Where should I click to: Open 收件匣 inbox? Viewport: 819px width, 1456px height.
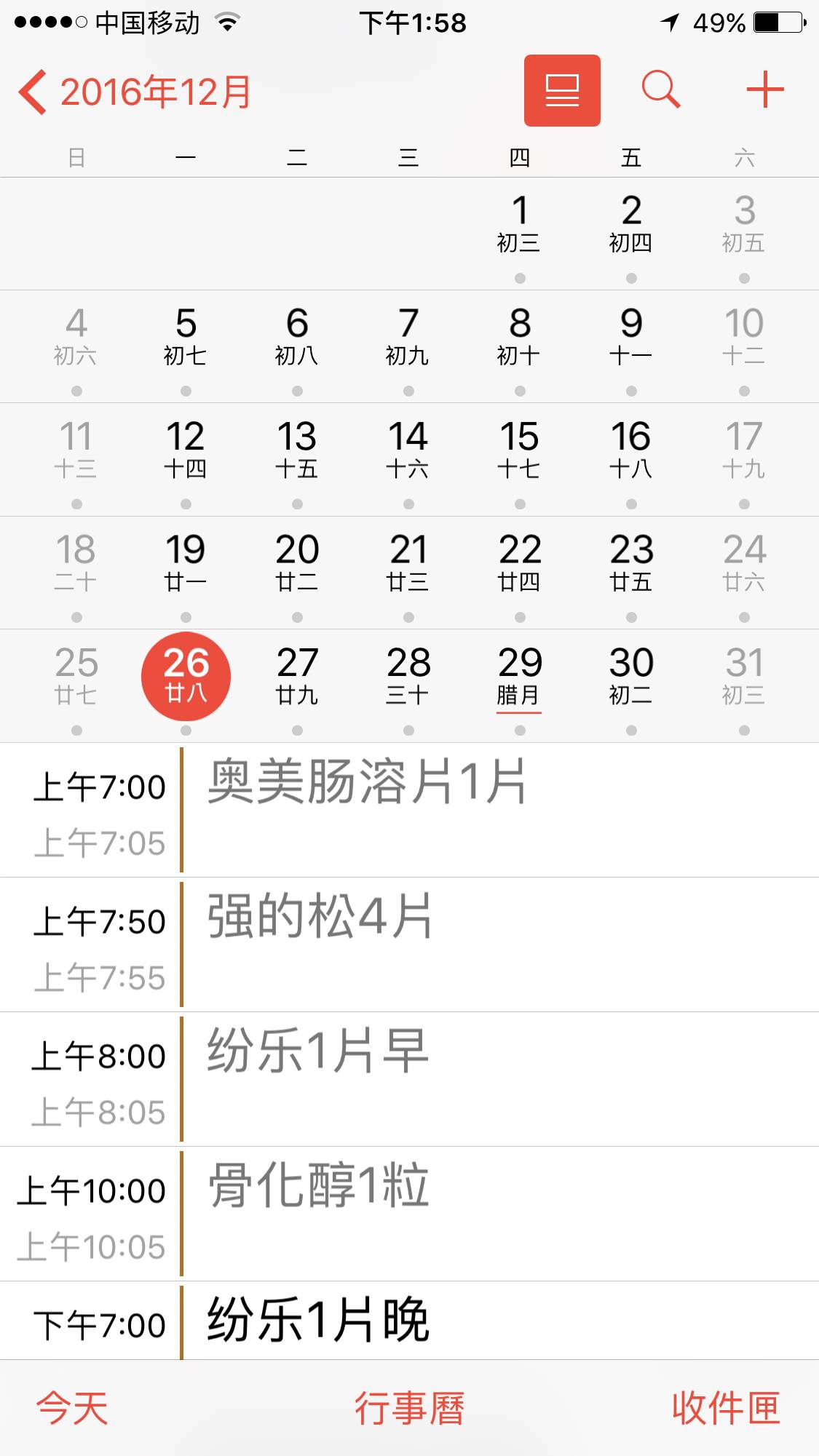point(726,1408)
